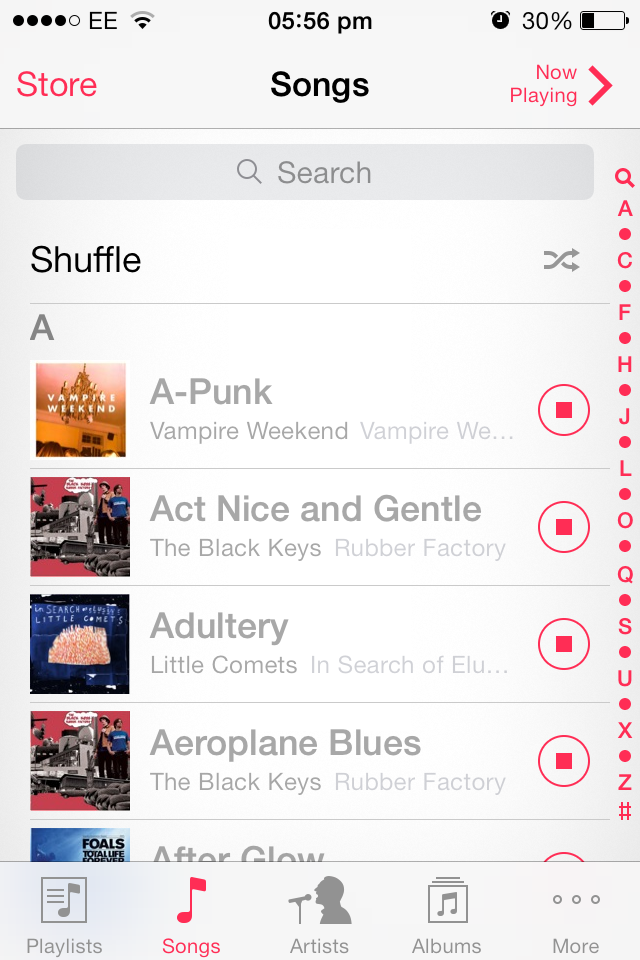This screenshot has height=960, width=640.
Task: Select the Songs tab
Action: tap(191, 912)
